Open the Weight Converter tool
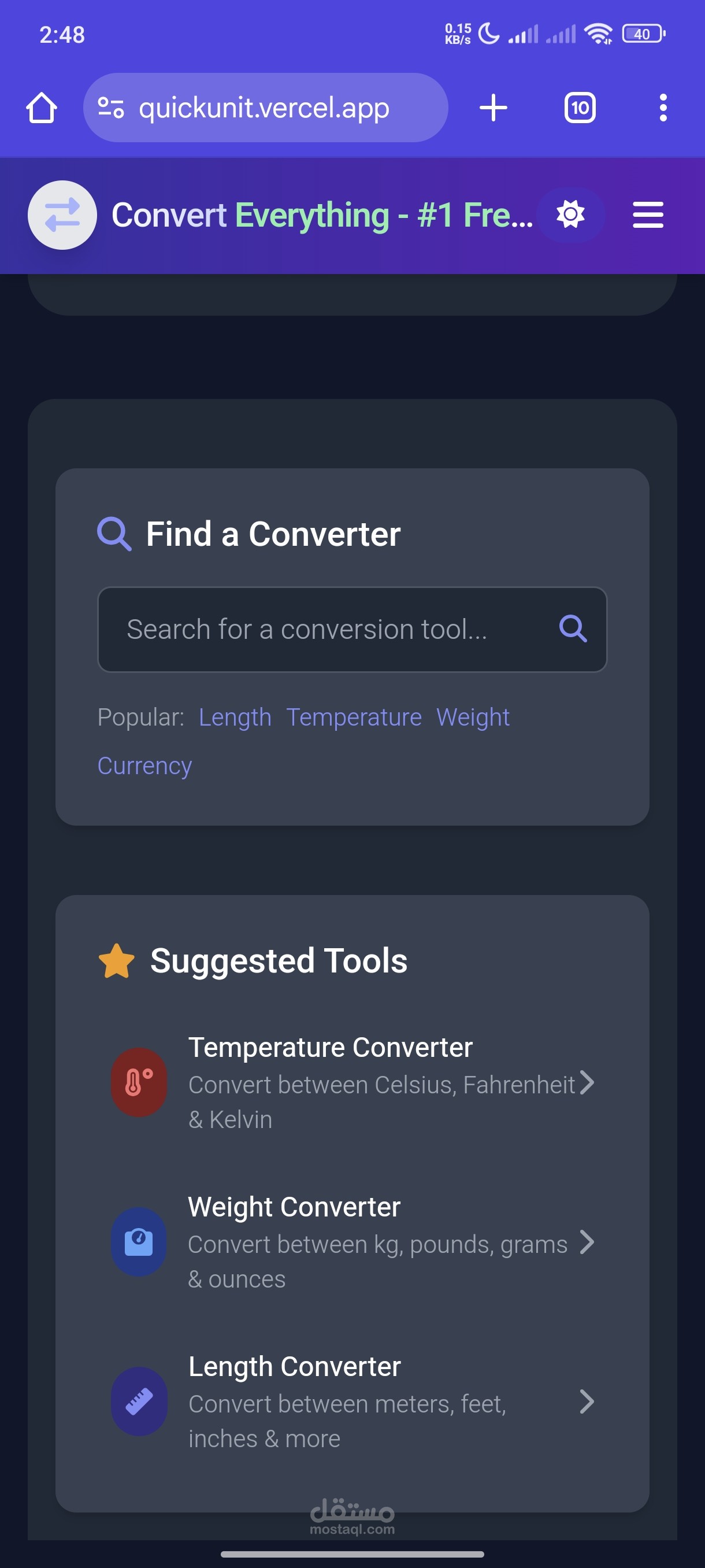 click(x=352, y=1242)
